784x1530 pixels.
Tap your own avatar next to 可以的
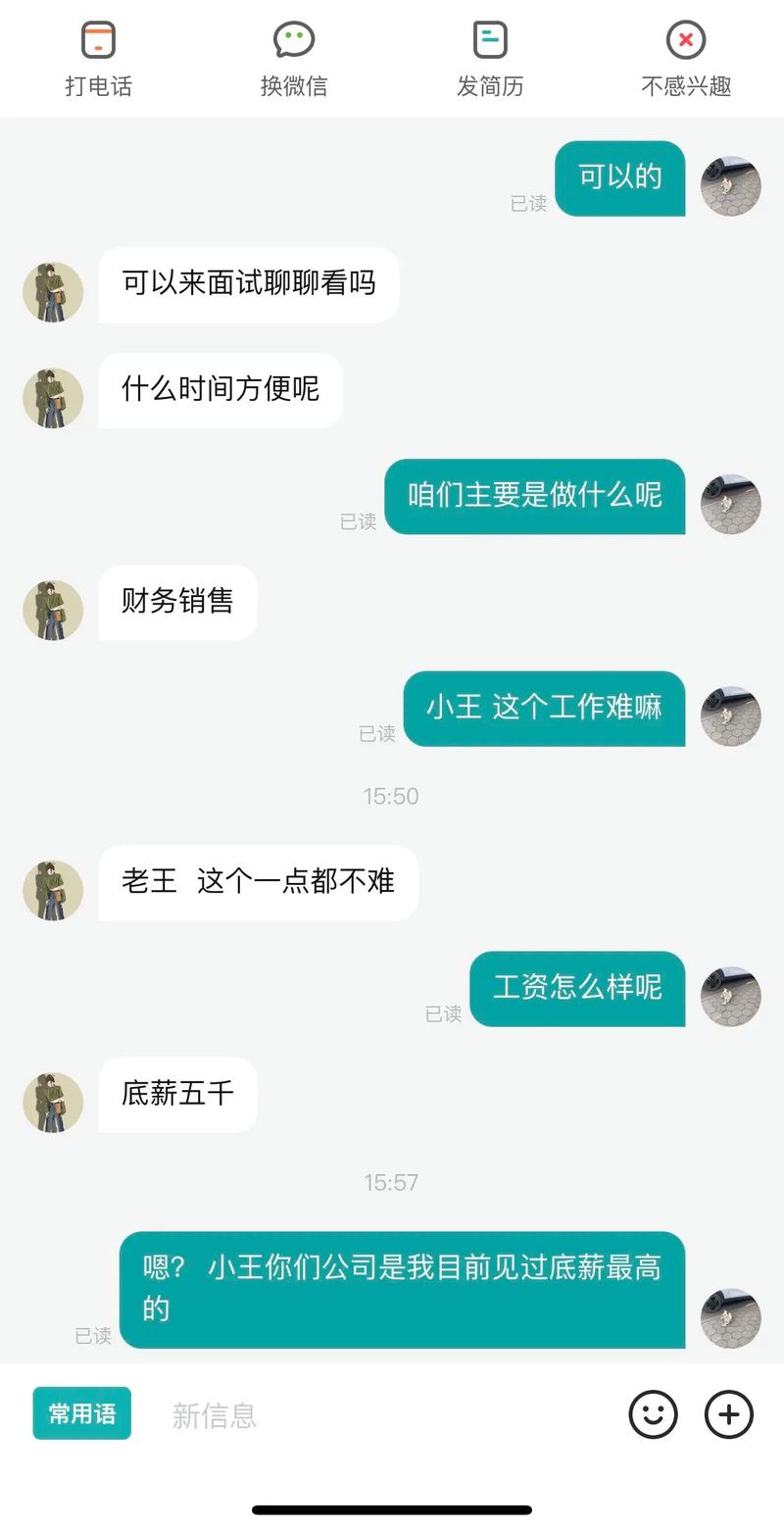tap(730, 186)
